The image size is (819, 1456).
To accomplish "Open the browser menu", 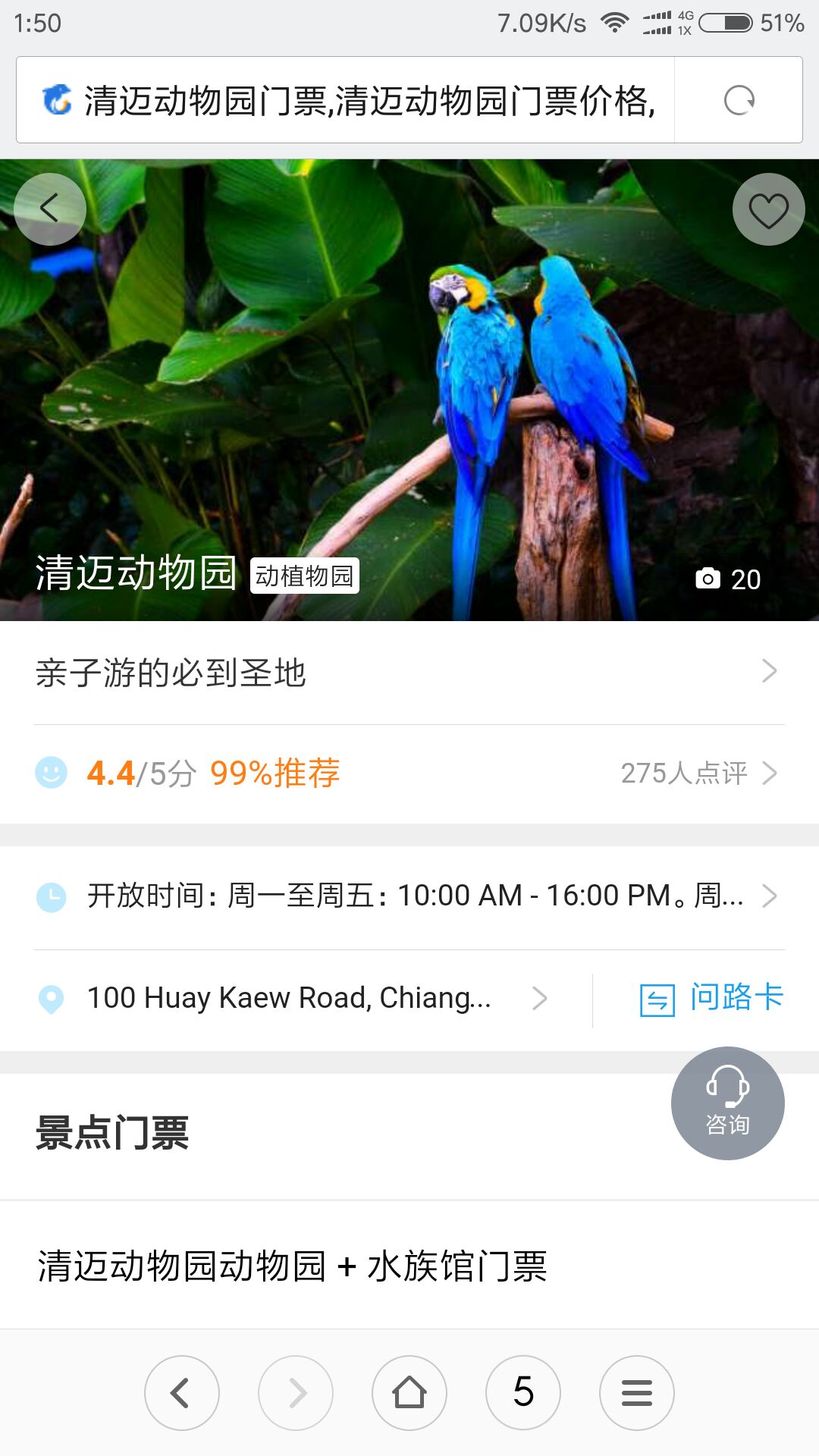I will click(x=637, y=1393).
